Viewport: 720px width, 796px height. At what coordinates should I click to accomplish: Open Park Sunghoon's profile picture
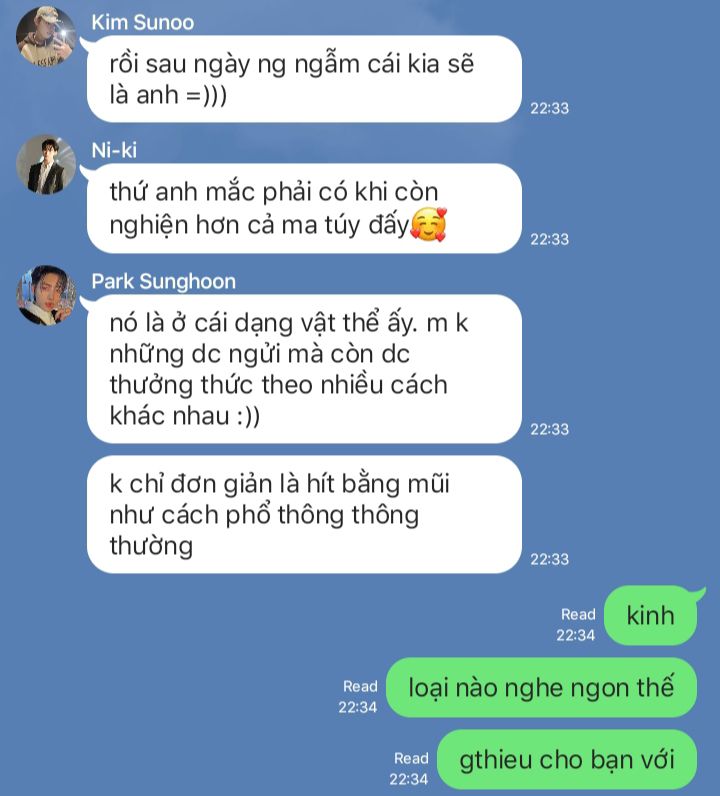coord(46,294)
